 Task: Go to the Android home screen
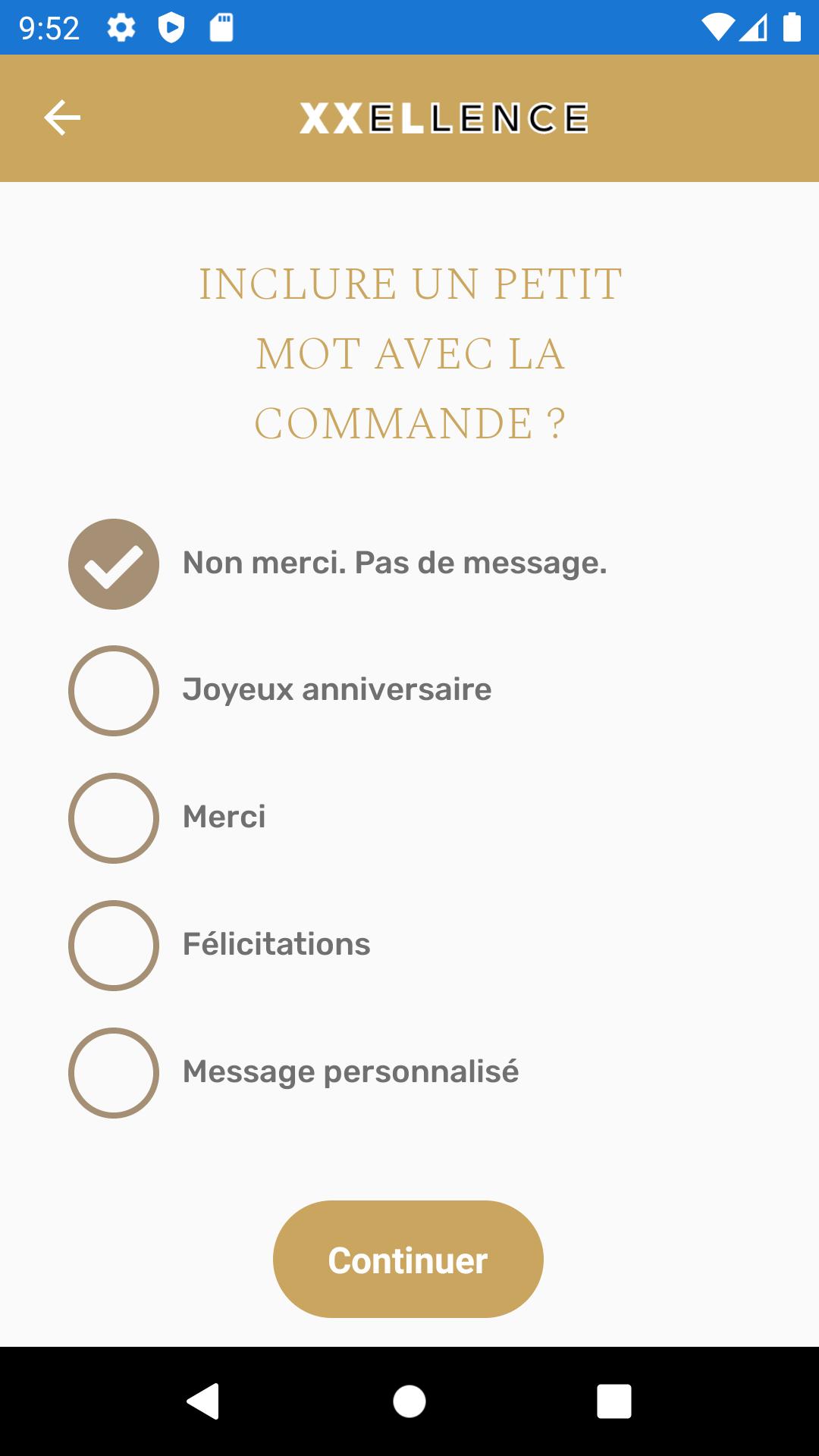(409, 1401)
